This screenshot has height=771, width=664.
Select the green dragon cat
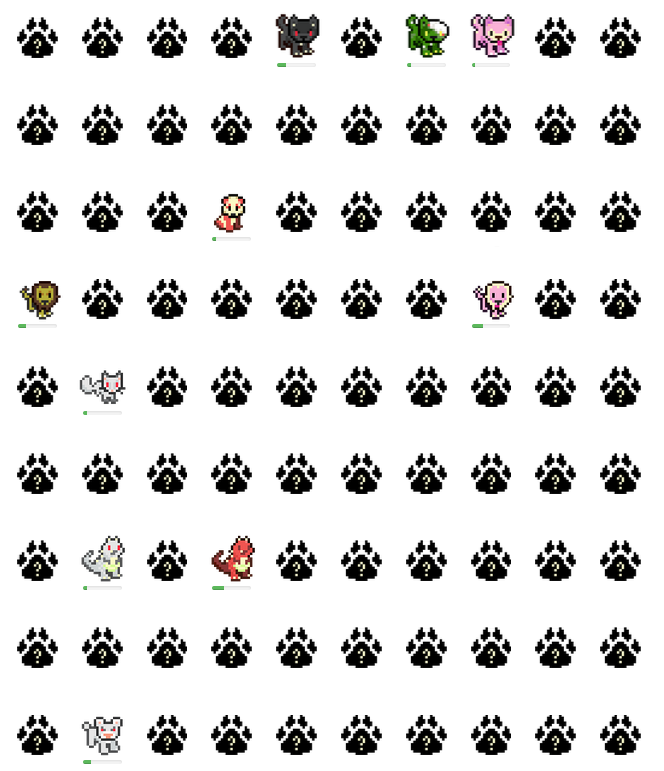coord(426,37)
